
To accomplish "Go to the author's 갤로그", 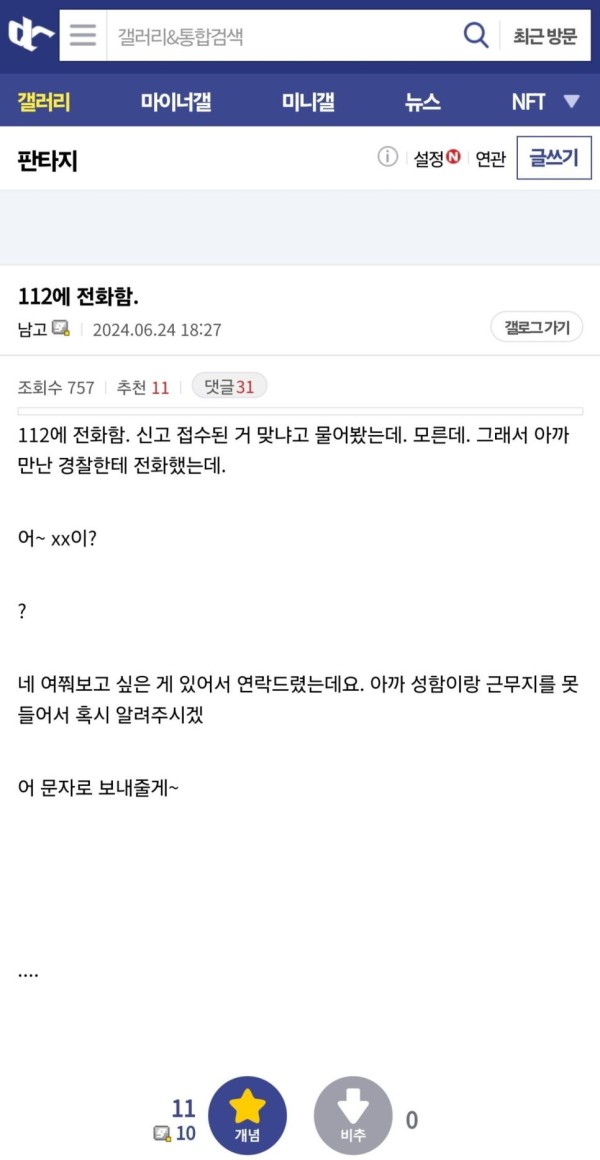I will click(536, 327).
